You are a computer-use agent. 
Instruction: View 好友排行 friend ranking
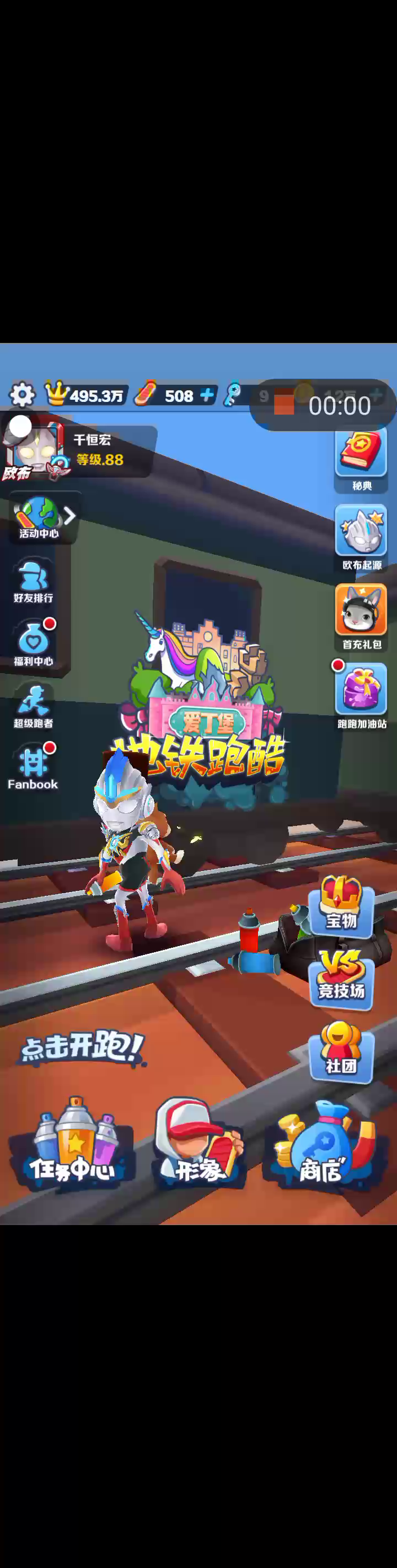(34, 581)
